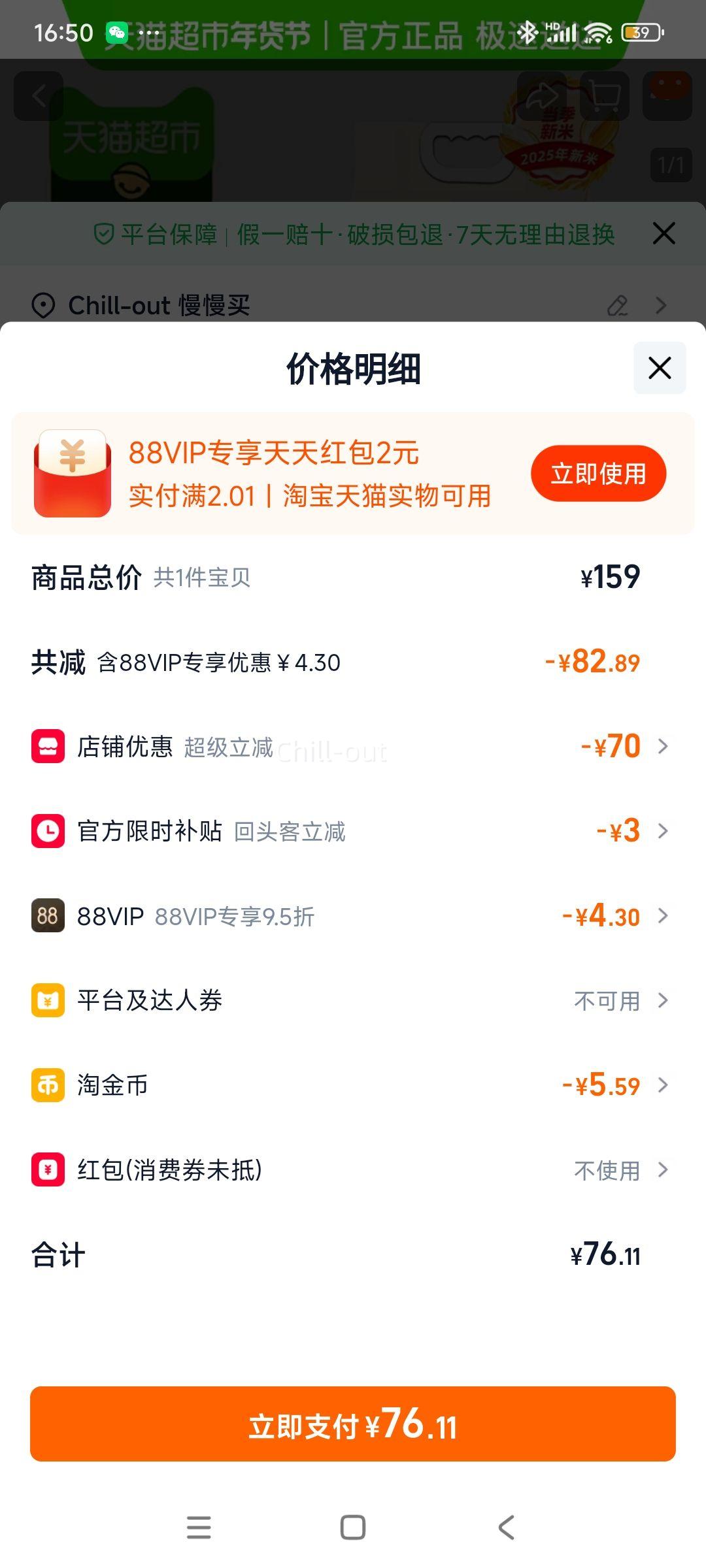Tap the 淘金币 gold coin icon
The image size is (706, 1568).
(48, 1086)
